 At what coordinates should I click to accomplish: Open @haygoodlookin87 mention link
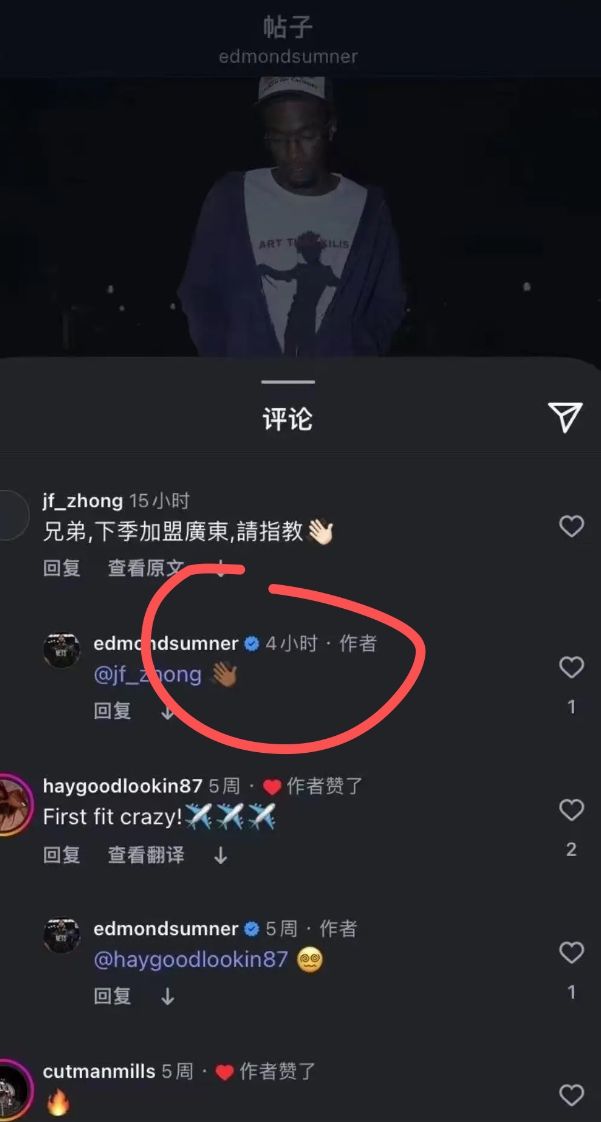tap(190, 960)
